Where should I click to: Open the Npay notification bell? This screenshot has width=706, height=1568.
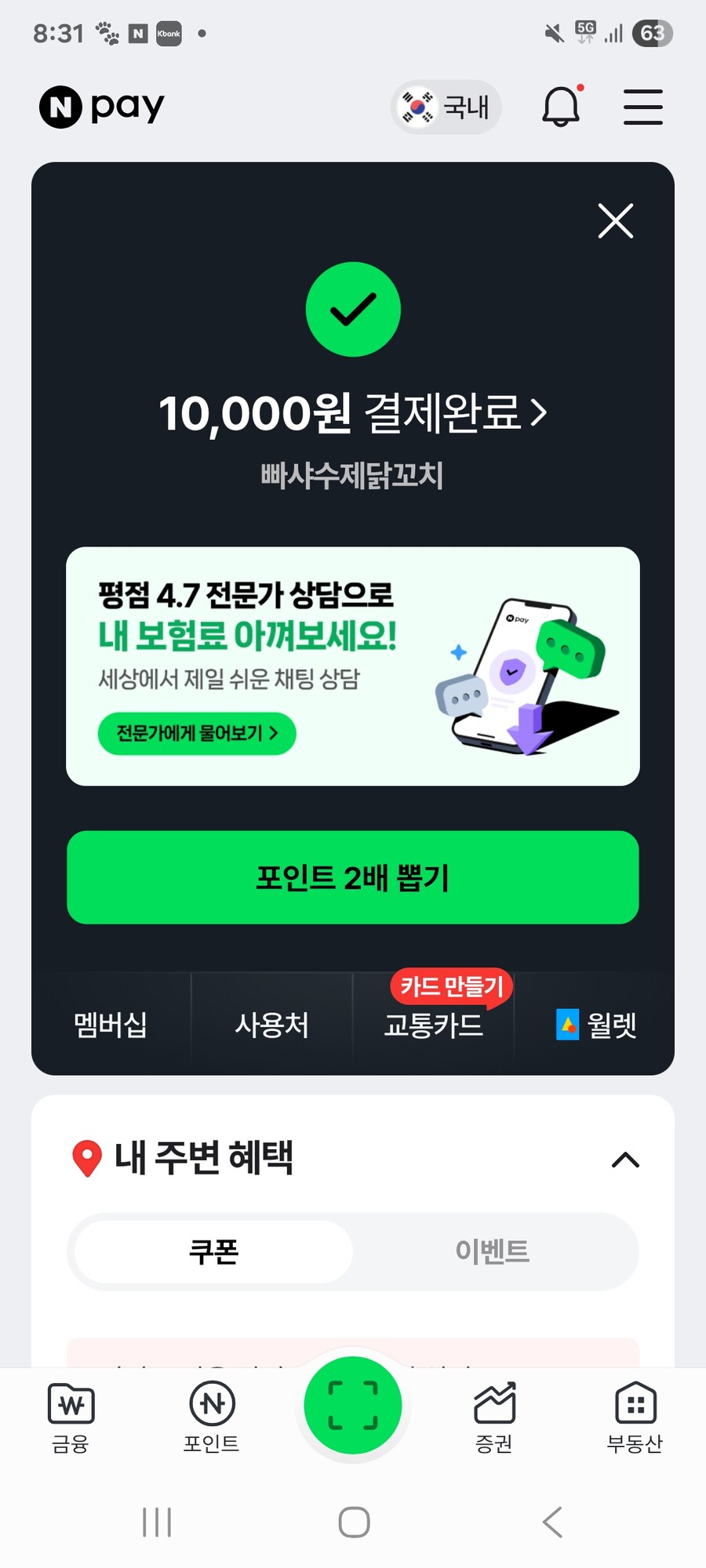point(560,107)
